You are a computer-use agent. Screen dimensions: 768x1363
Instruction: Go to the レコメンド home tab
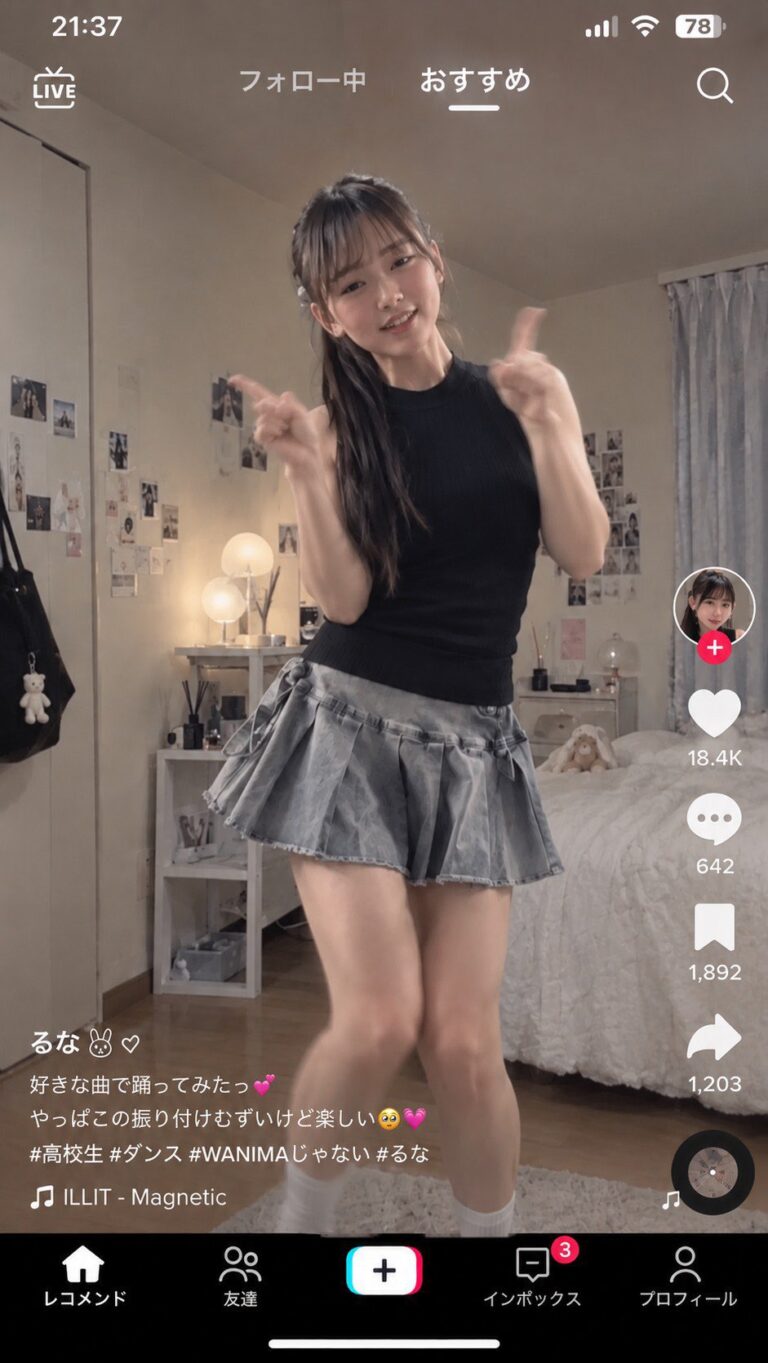pos(84,1277)
